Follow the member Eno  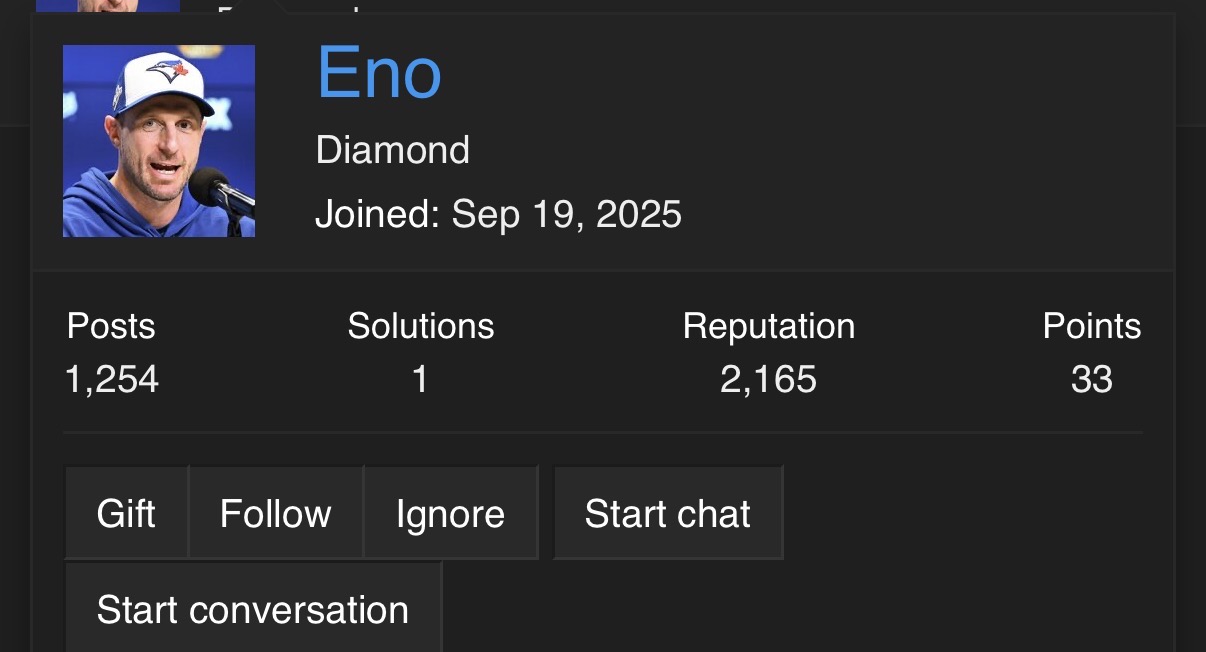[275, 514]
